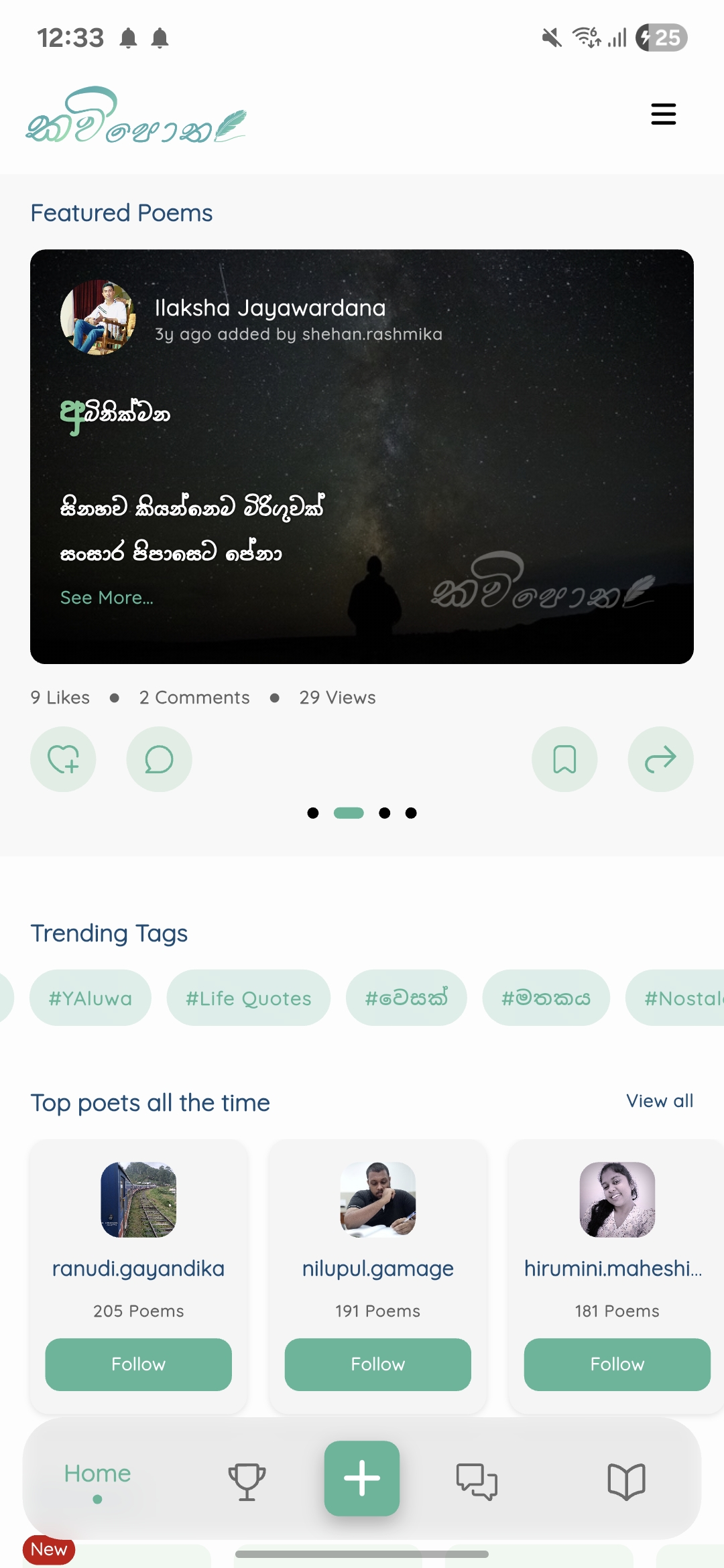Image resolution: width=724 pixels, height=1568 pixels.
Task: Follow nilupul.gamage
Action: pos(377,1364)
